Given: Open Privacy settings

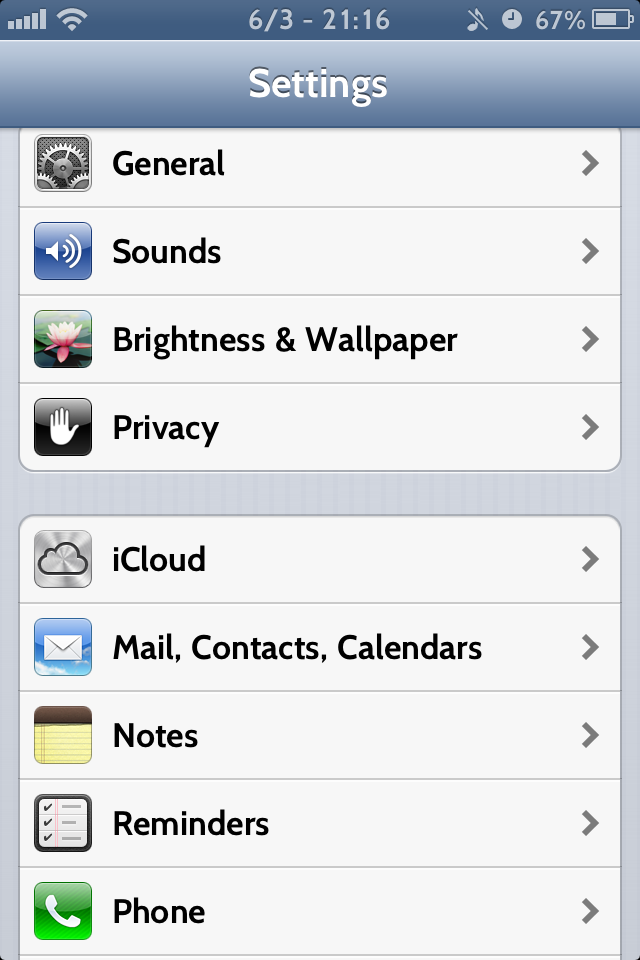Looking at the screenshot, I should coord(320,427).
